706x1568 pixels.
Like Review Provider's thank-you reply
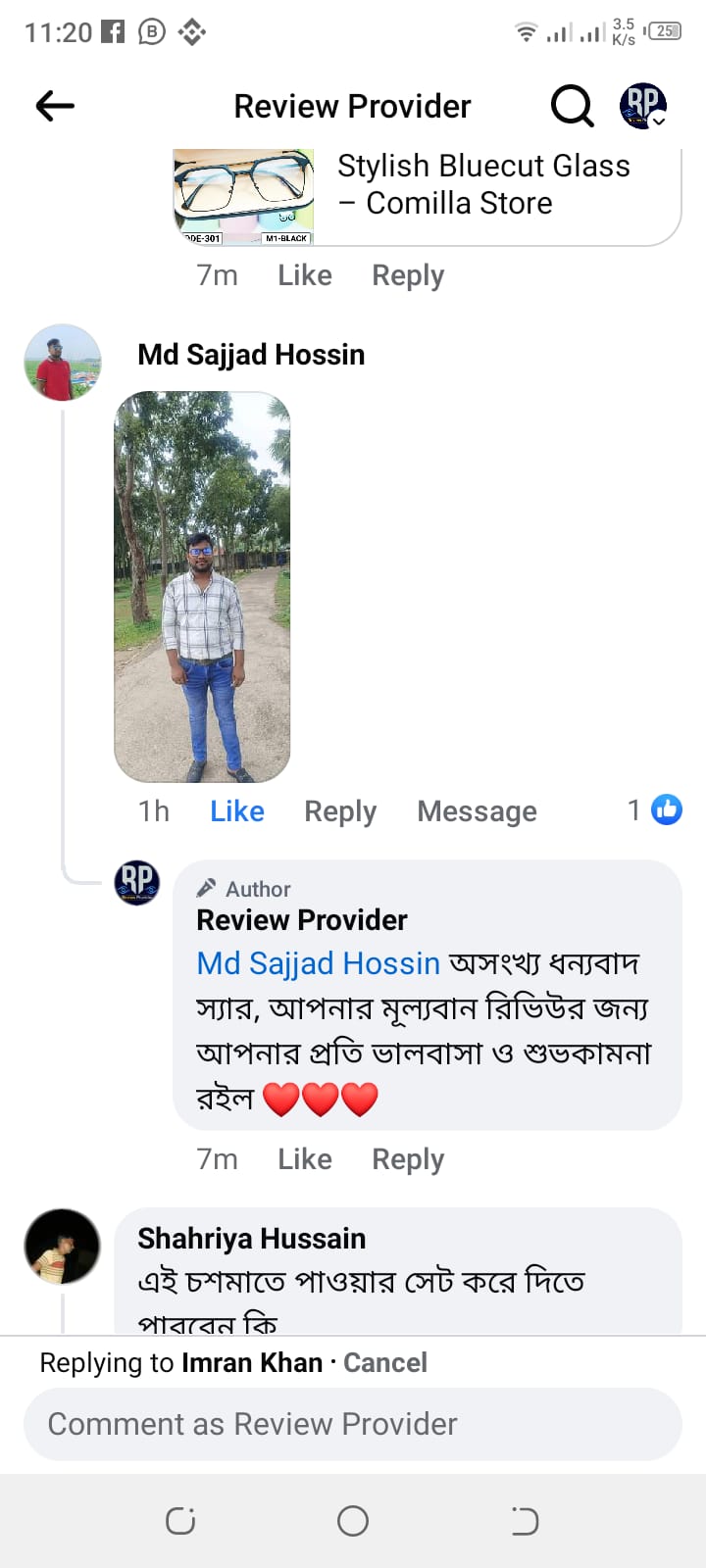(x=304, y=1159)
